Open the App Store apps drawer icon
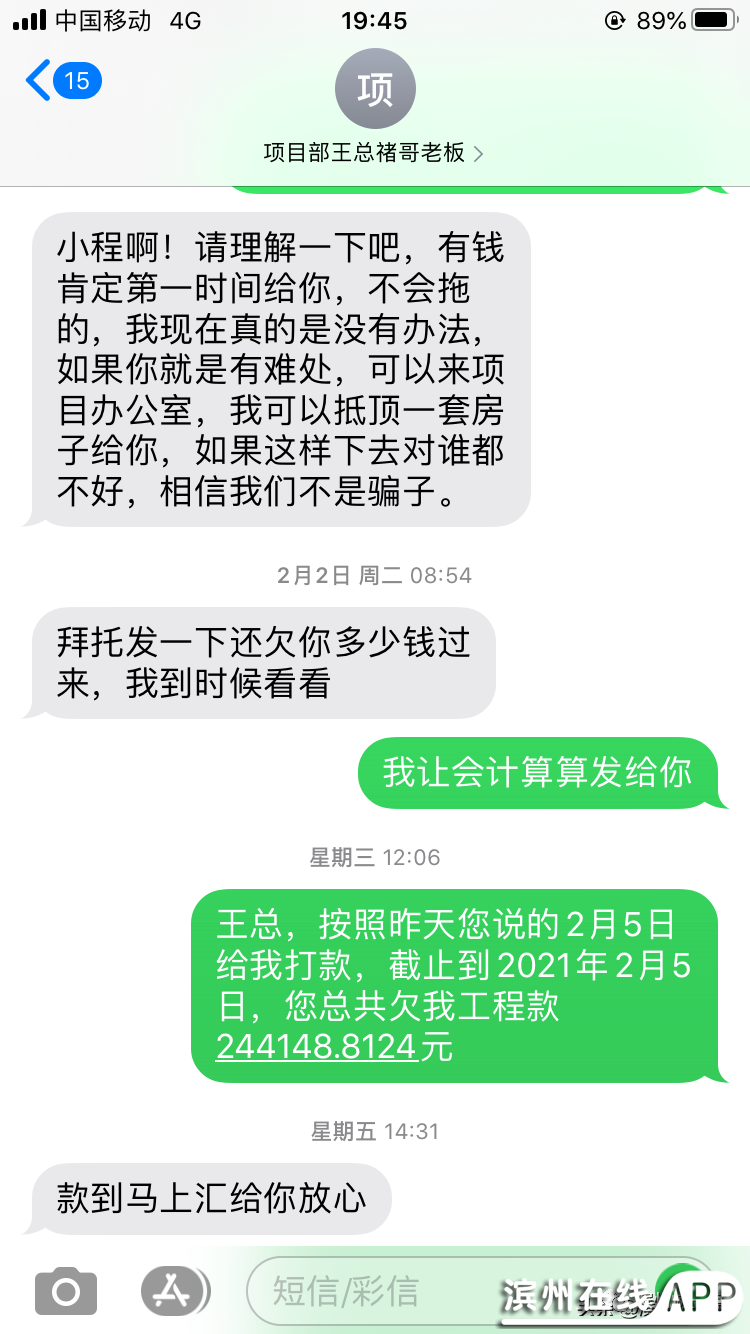Screen dimensions: 750x1334 pyautogui.click(x=172, y=1290)
